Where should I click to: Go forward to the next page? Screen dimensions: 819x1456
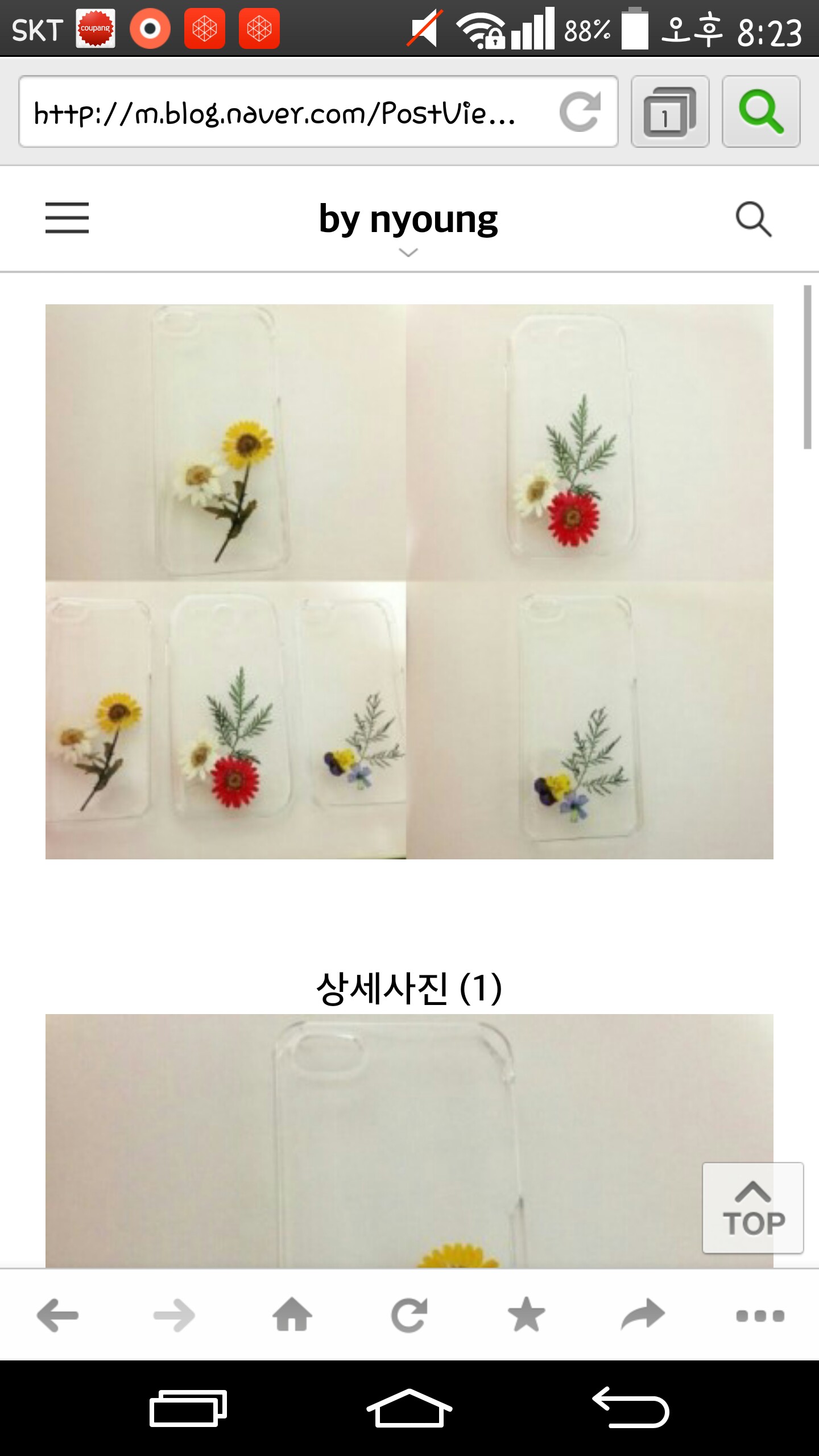pos(175,1315)
